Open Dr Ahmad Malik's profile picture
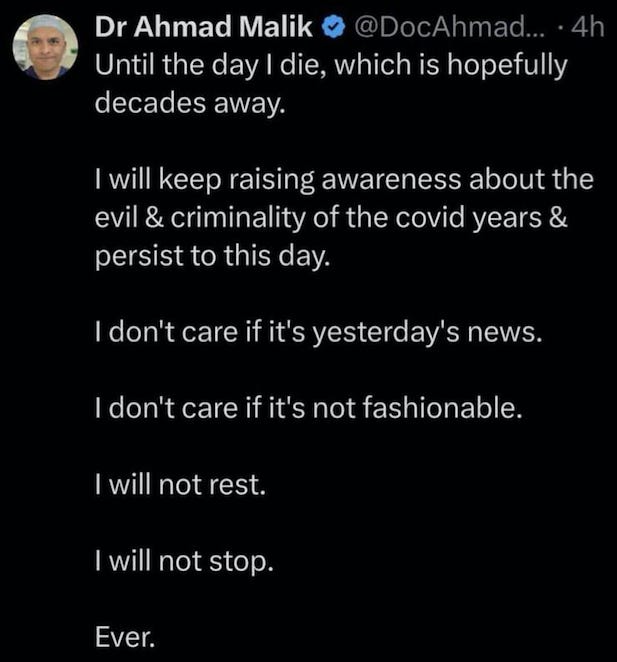Viewport: 617px width, 662px height. 45,47
